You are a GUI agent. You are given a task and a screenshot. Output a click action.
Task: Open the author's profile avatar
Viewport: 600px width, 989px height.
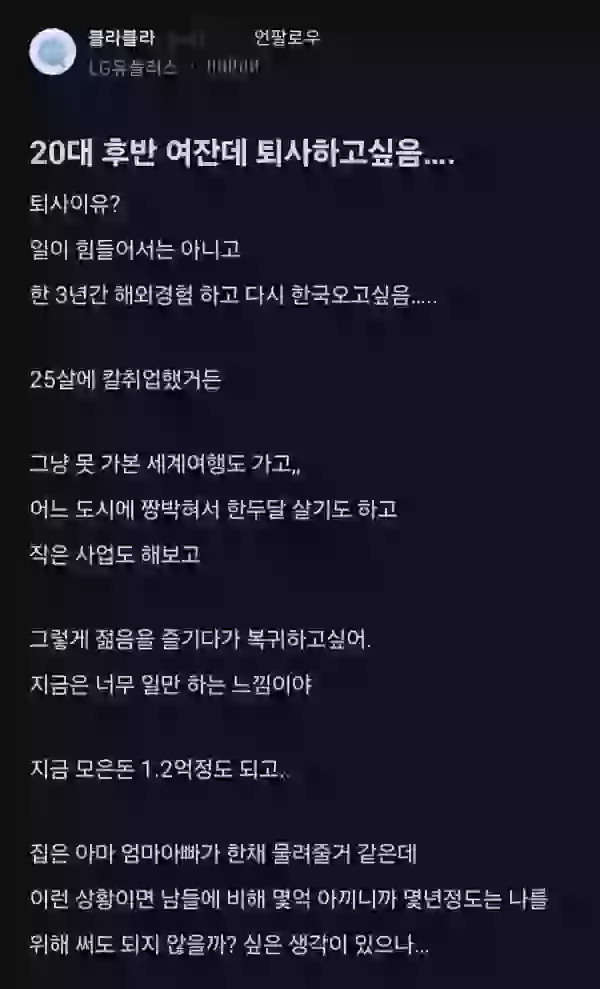click(x=52, y=52)
